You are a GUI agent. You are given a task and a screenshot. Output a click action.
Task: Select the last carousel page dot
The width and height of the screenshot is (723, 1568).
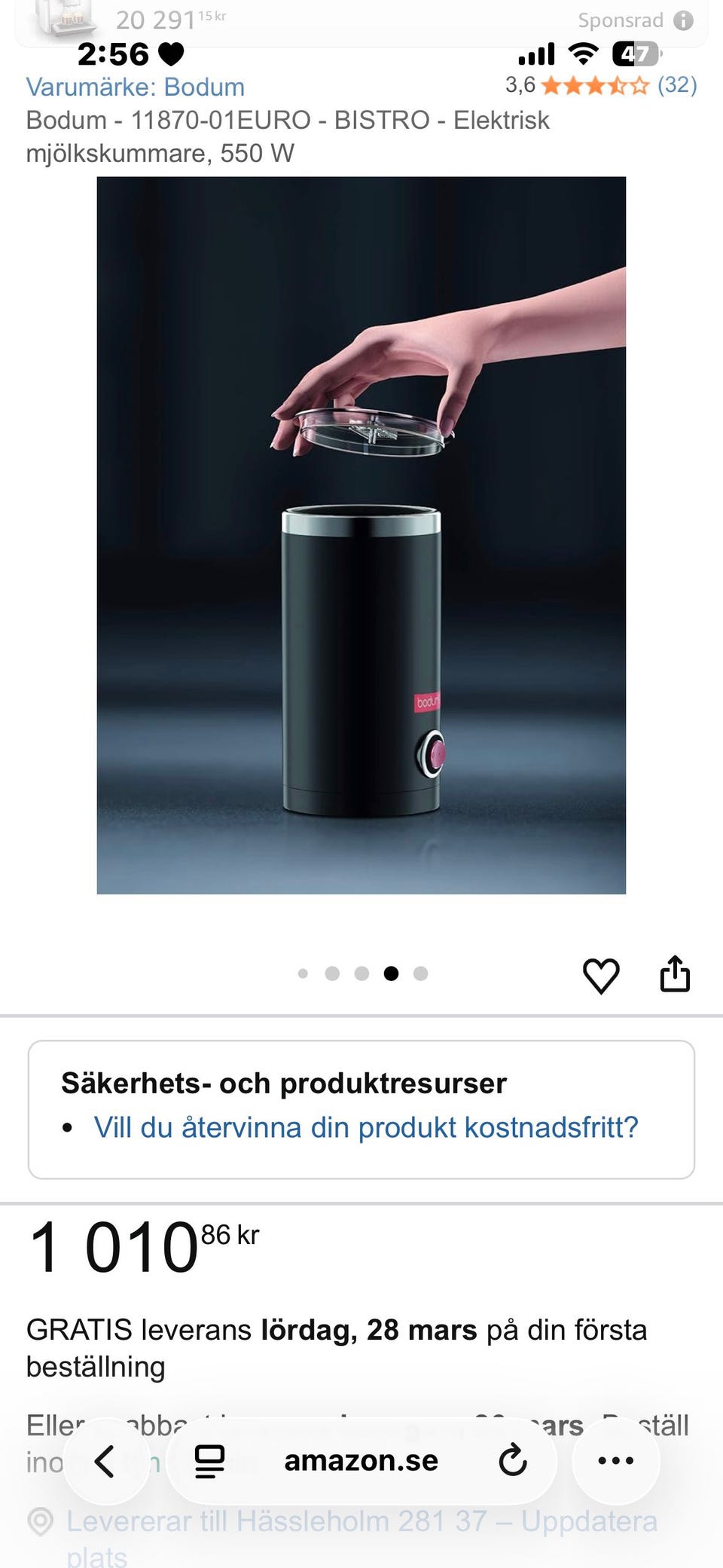click(419, 974)
